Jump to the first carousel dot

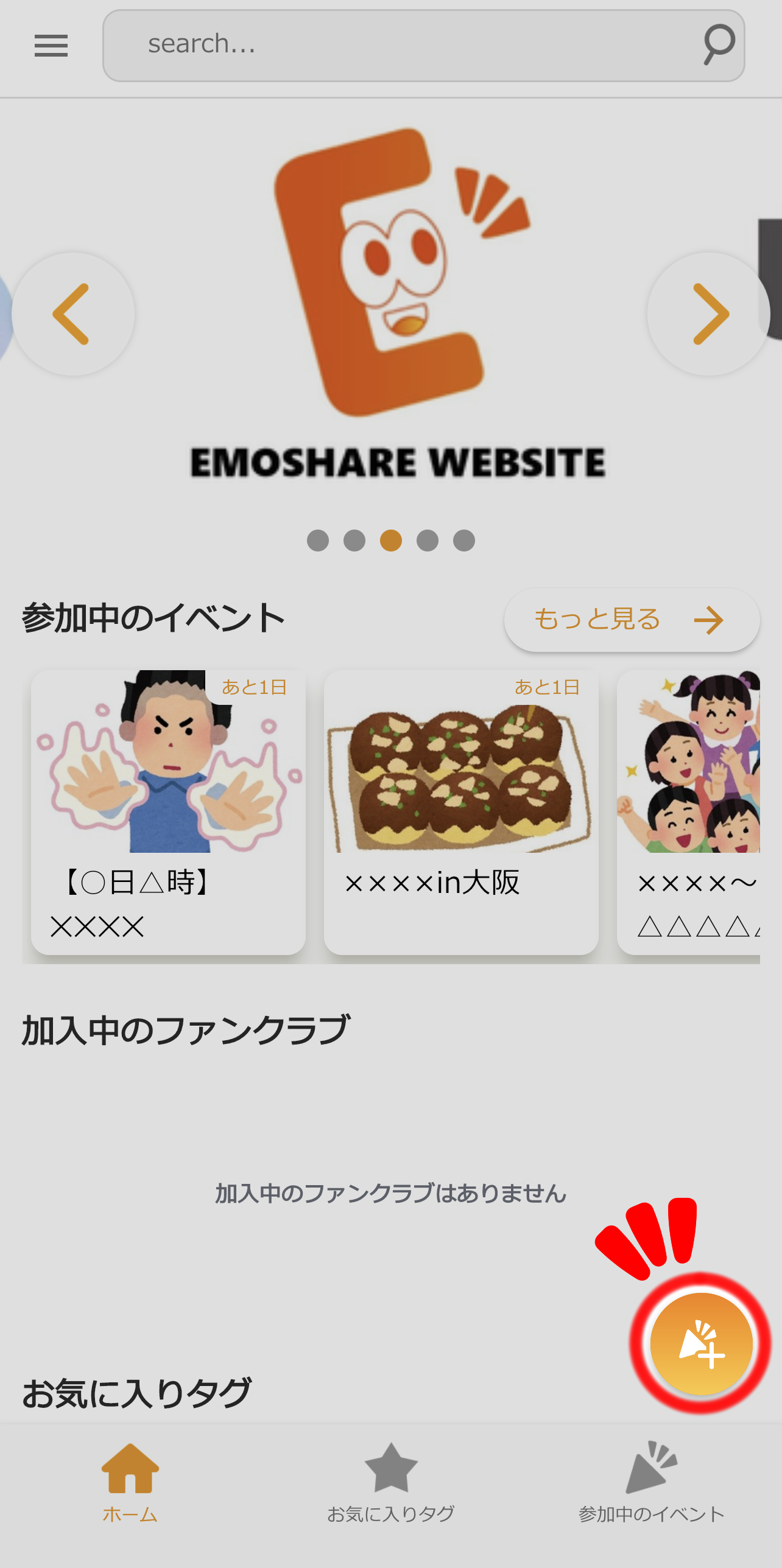click(318, 541)
